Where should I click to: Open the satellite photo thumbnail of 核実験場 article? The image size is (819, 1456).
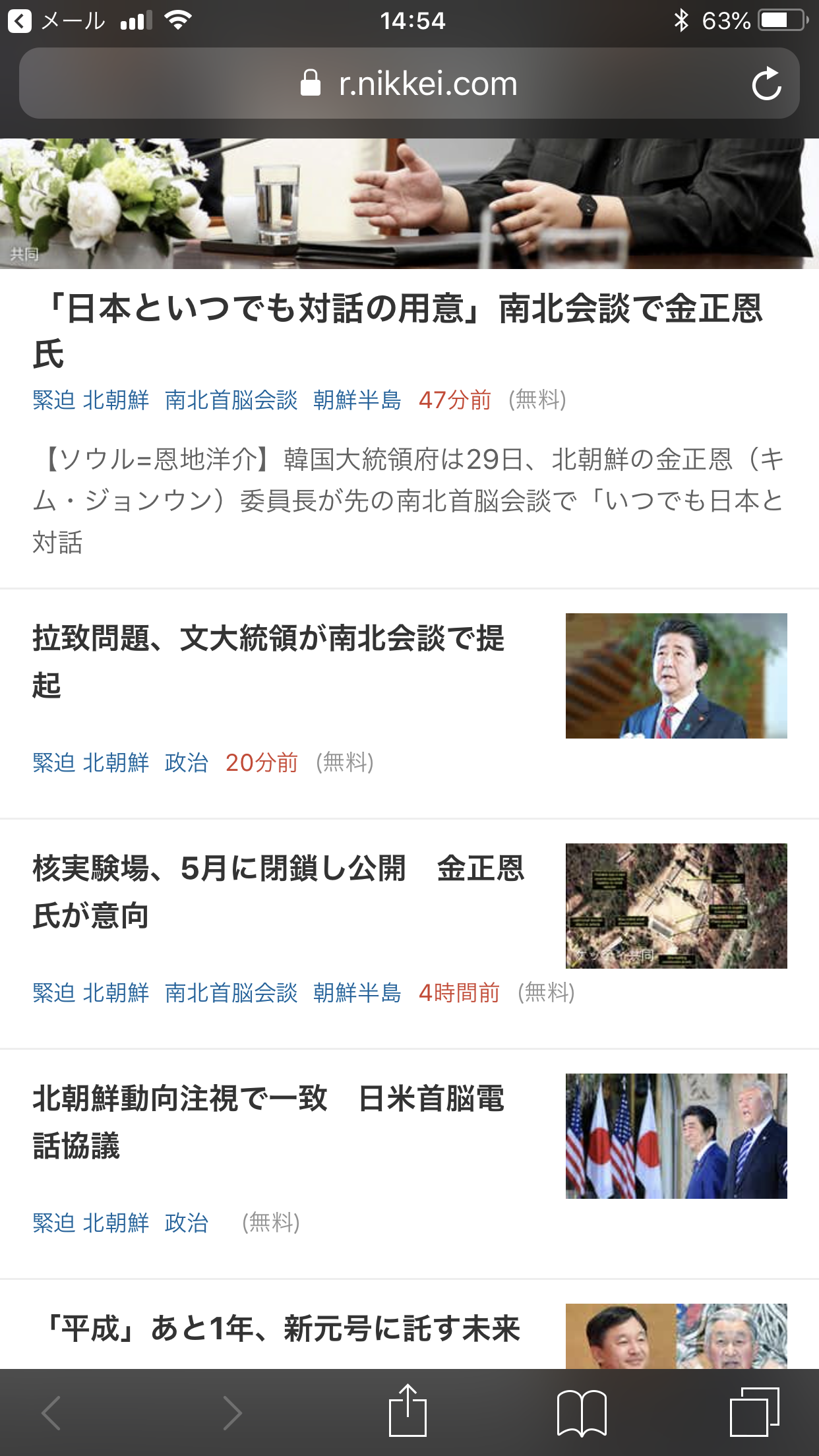click(676, 905)
